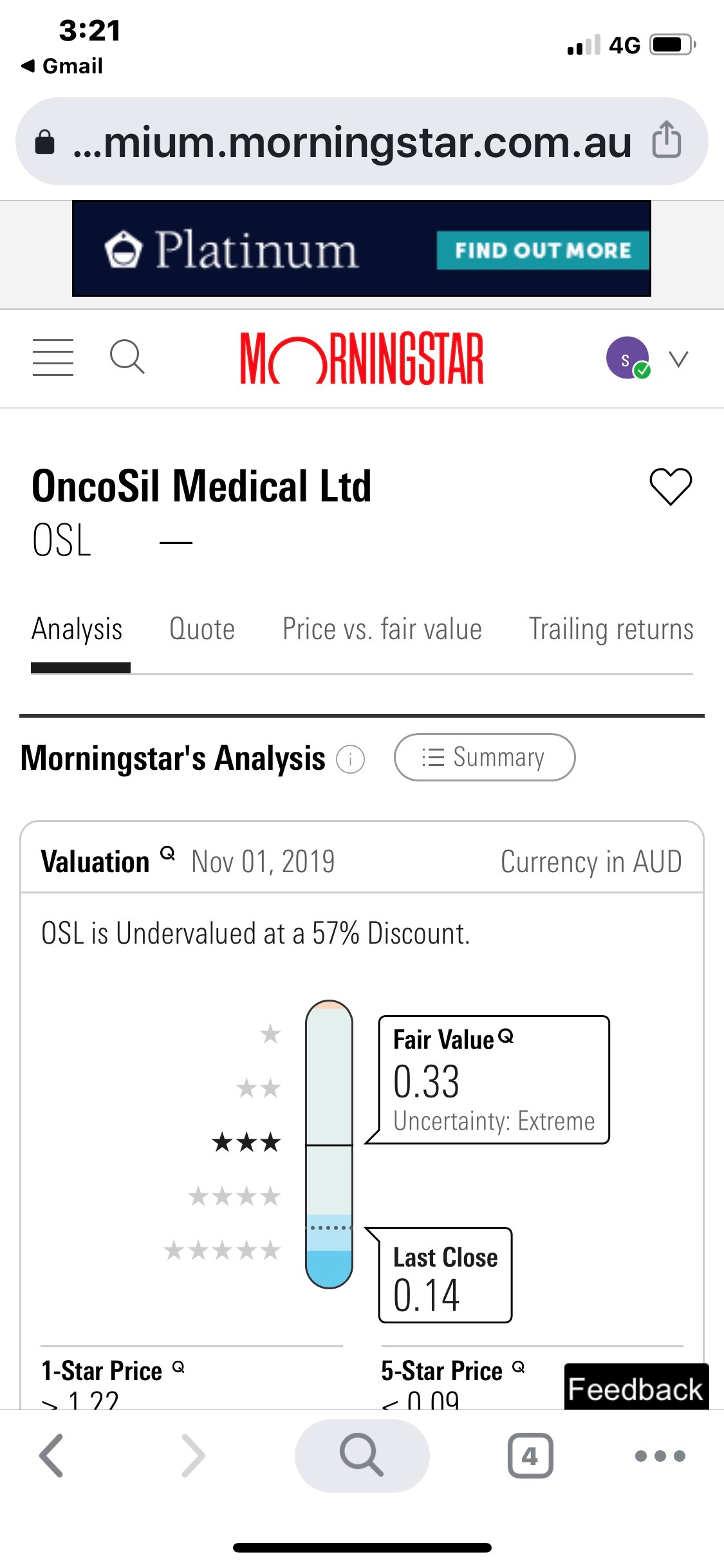
Task: Open the browser's three-dot menu
Action: coord(660,1456)
